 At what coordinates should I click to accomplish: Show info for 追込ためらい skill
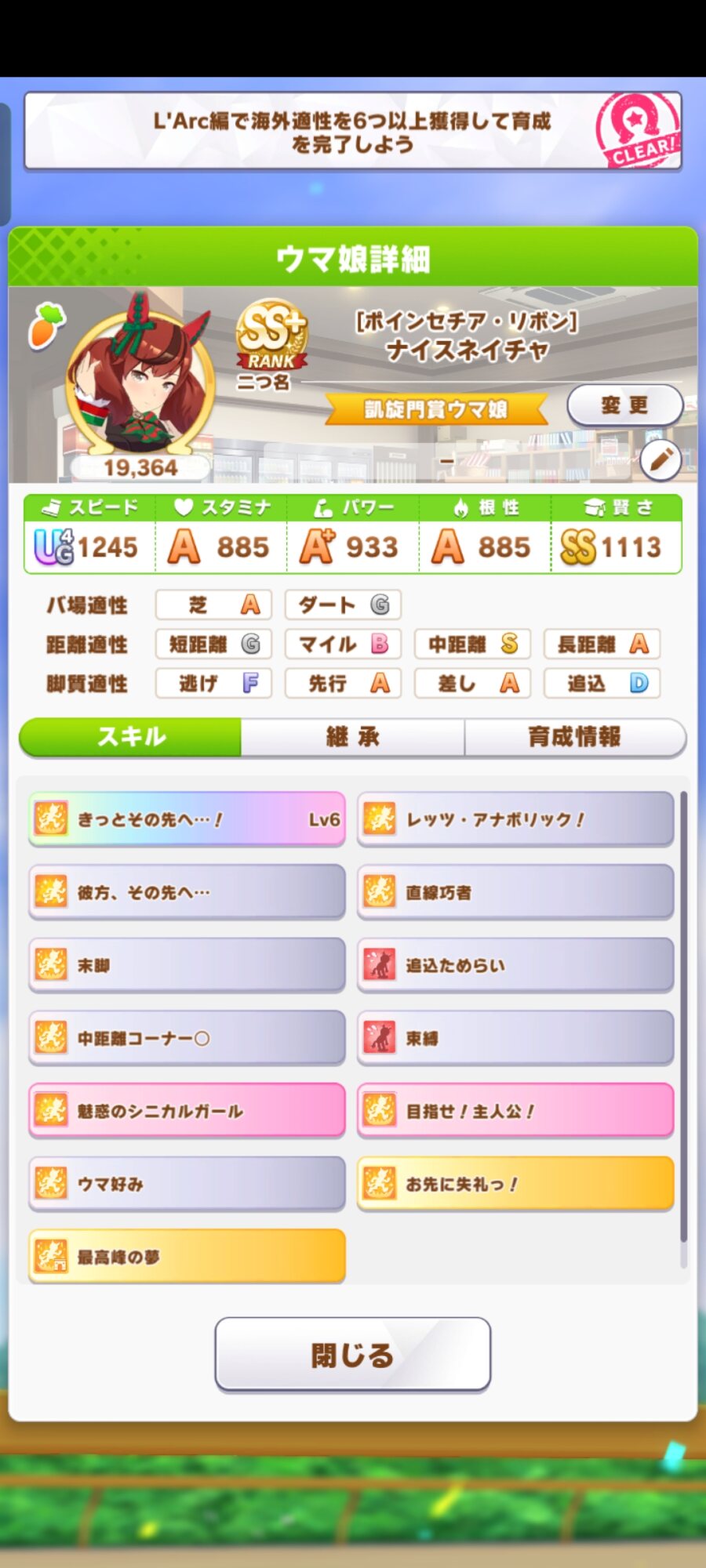point(515,965)
